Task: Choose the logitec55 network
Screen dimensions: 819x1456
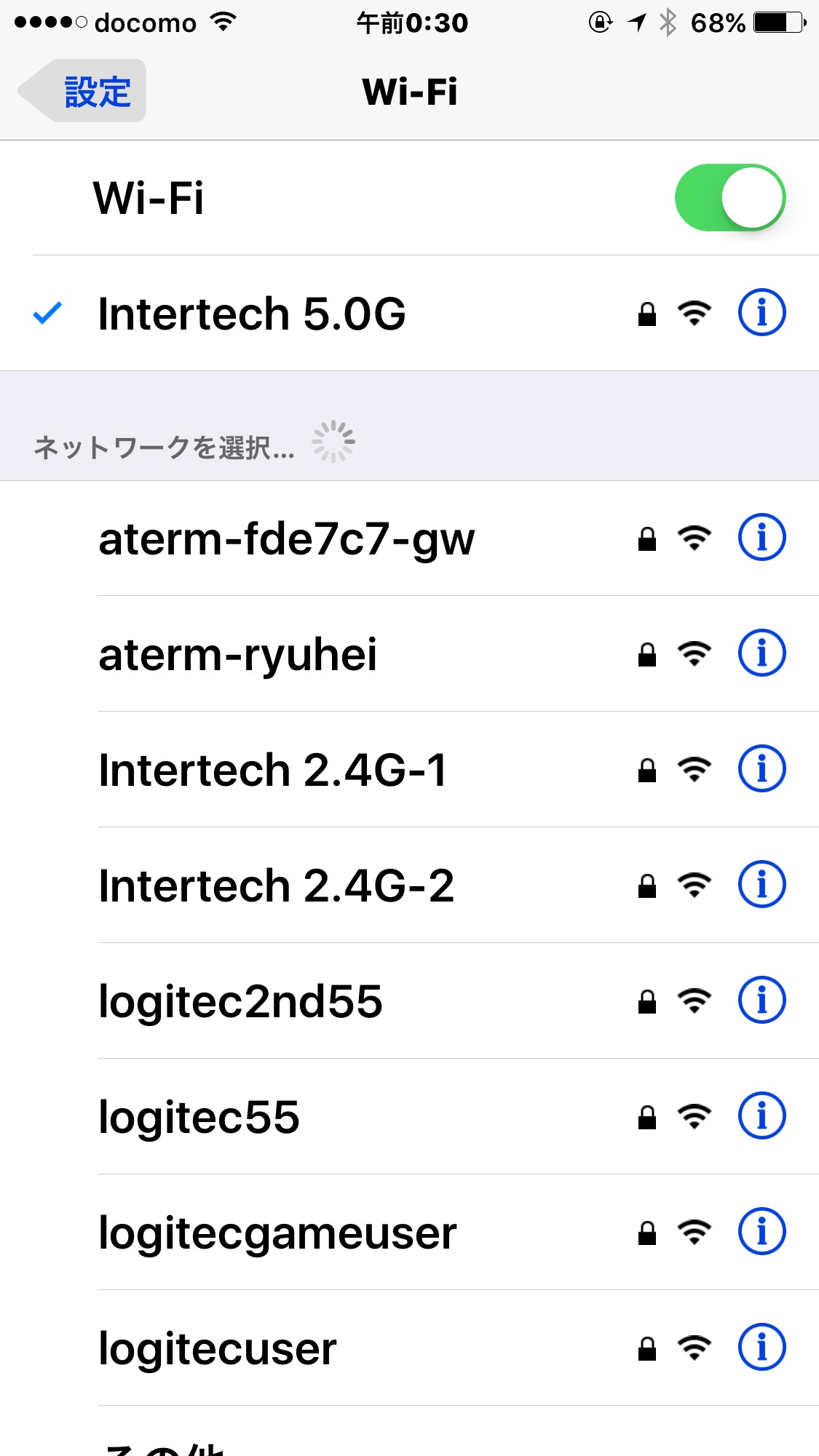Action: pyautogui.click(x=199, y=1117)
